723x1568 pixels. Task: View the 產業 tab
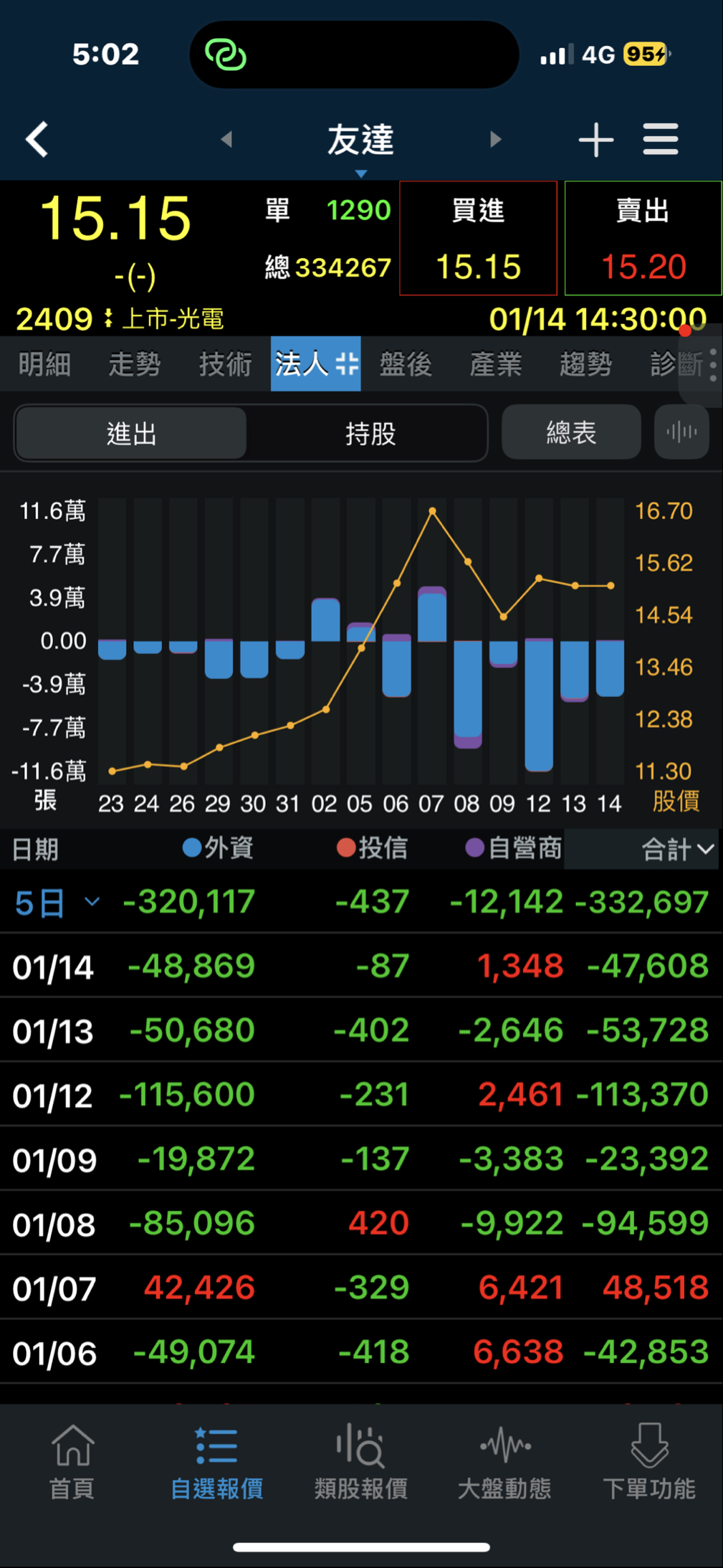496,364
